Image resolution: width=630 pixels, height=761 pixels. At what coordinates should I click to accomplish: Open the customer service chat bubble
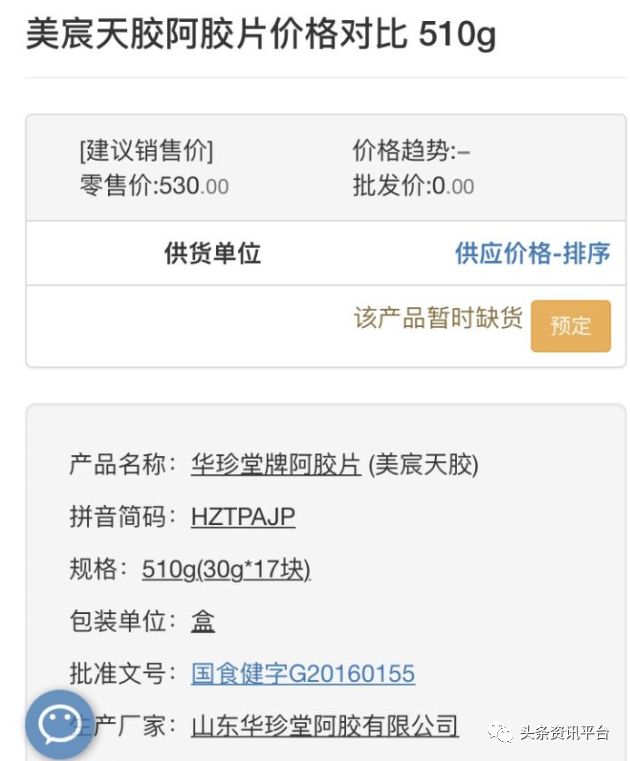[x=59, y=723]
